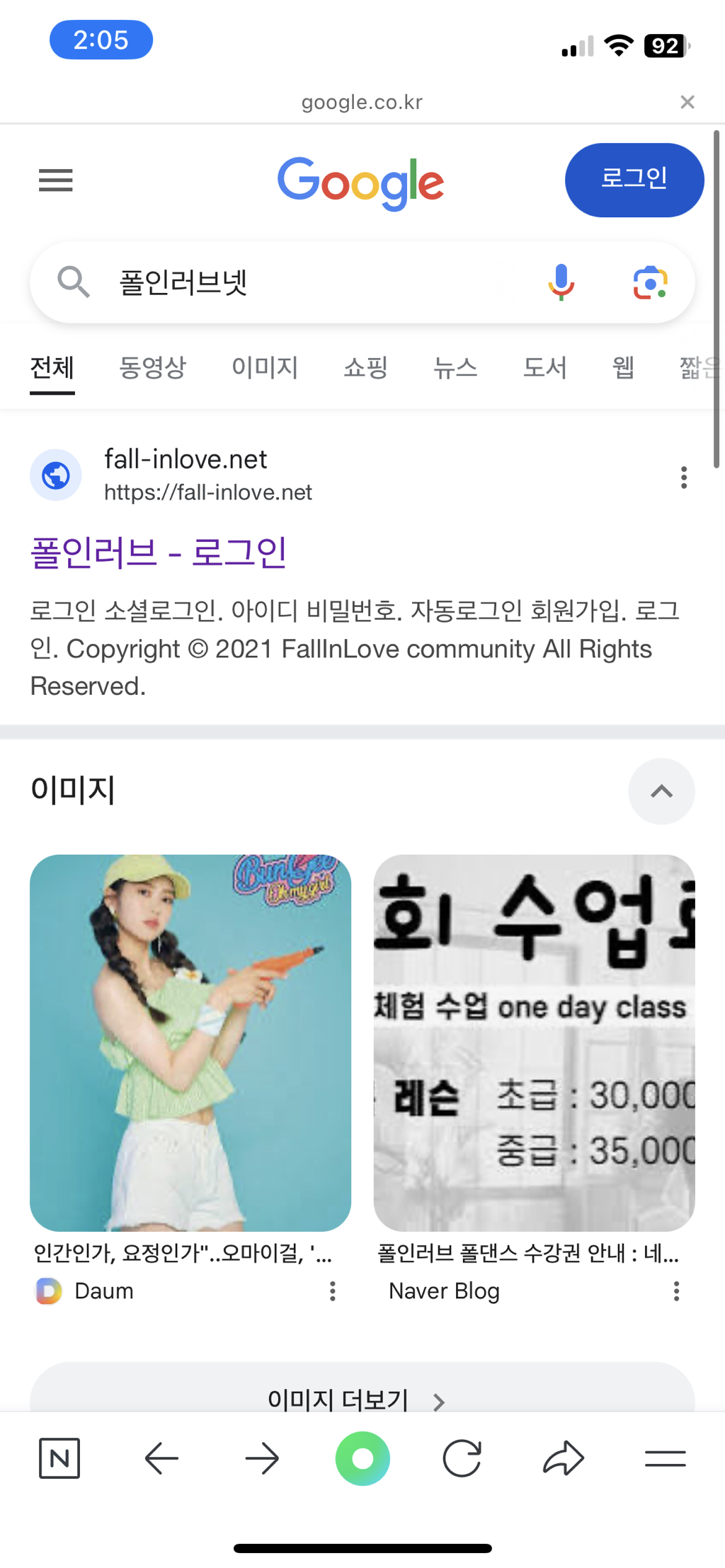This screenshot has height=1568, width=725.
Task: Tap the 로그인 button
Action: (x=634, y=179)
